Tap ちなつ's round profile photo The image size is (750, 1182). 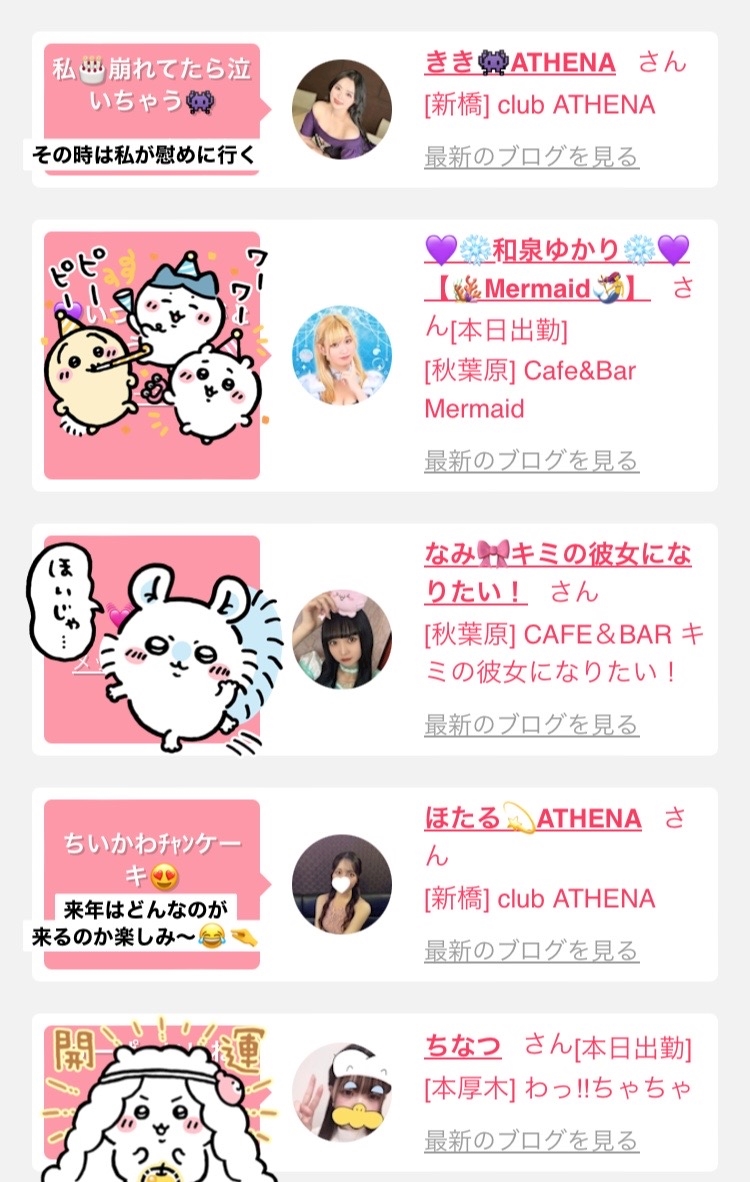coord(342,1093)
